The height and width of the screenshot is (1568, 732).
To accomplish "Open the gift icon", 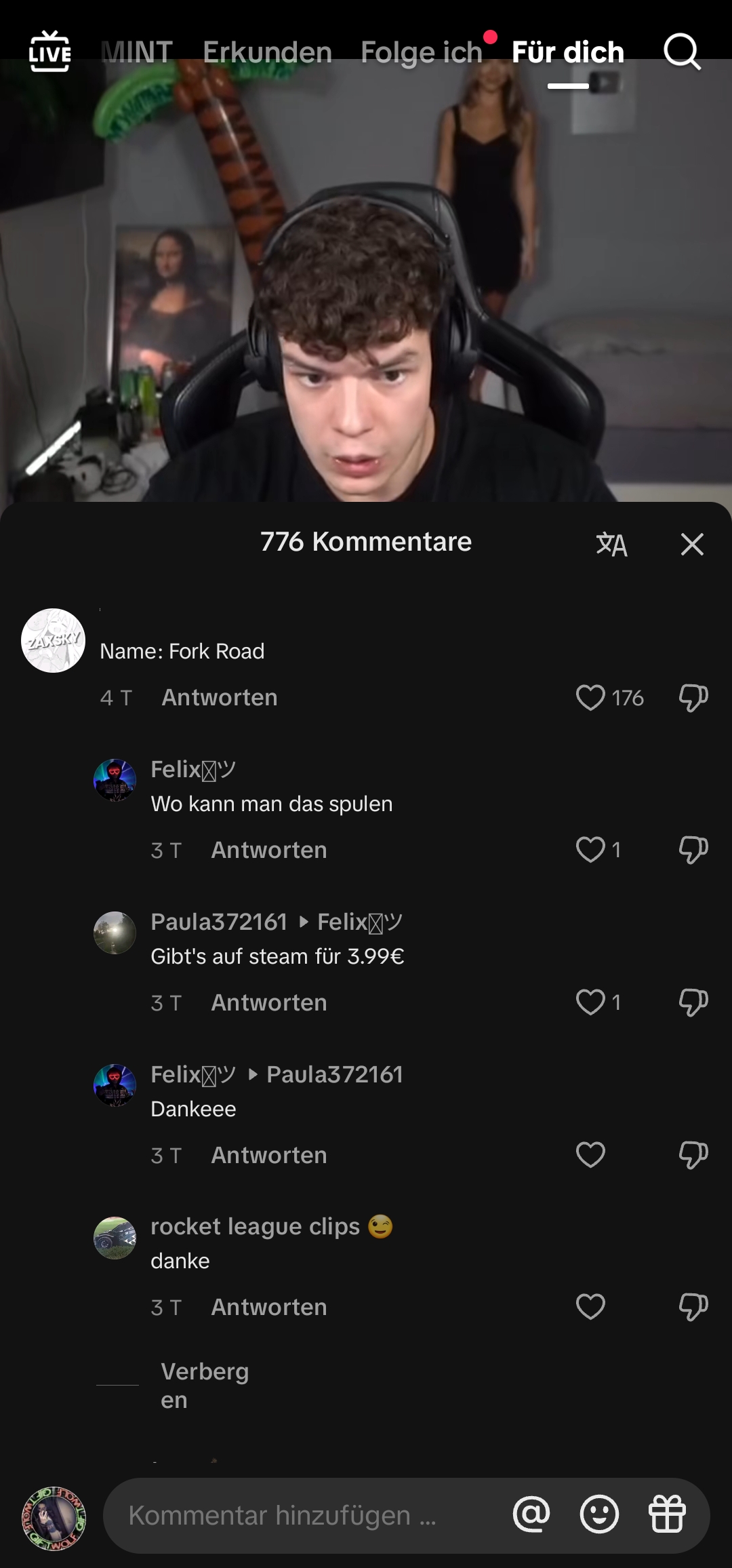I will (x=667, y=1514).
